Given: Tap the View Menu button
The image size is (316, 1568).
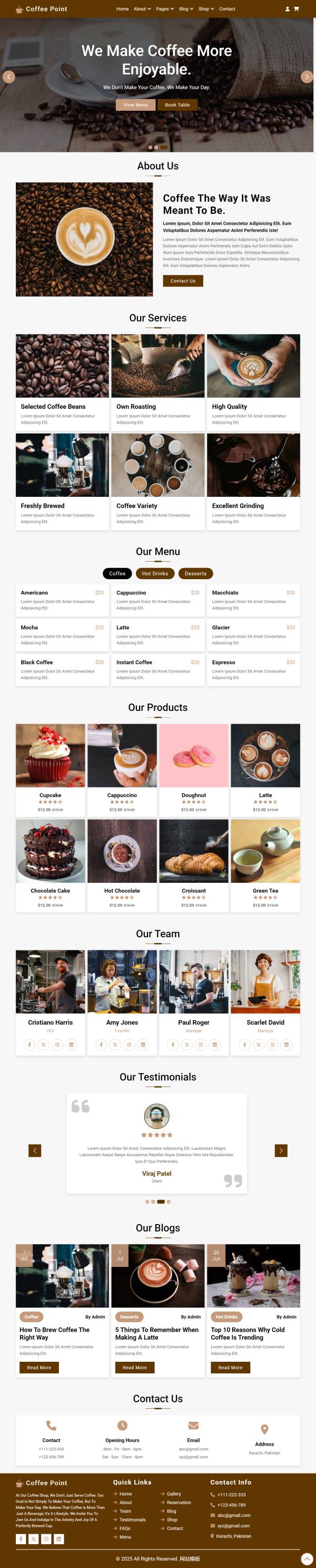Looking at the screenshot, I should click(x=135, y=105).
